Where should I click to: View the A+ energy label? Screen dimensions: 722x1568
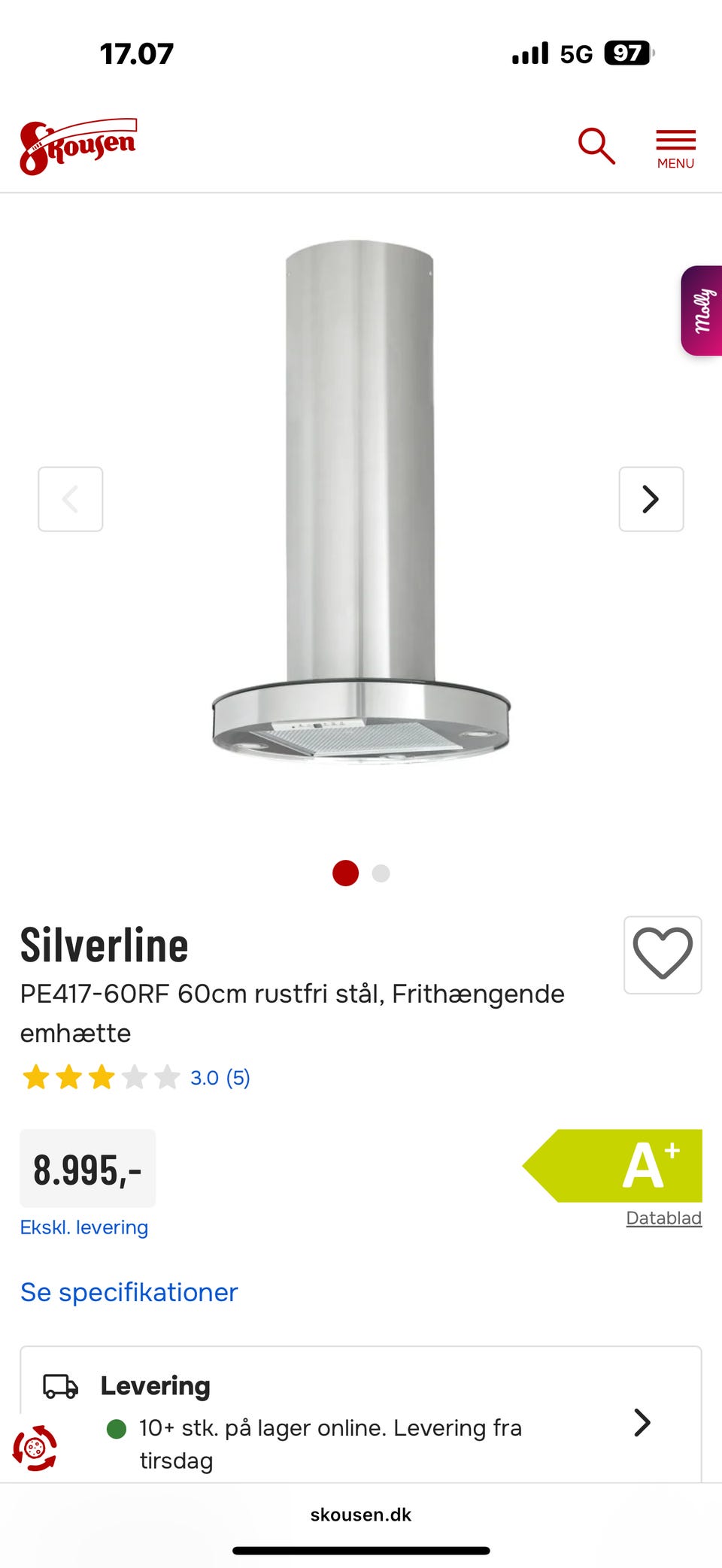[613, 1166]
